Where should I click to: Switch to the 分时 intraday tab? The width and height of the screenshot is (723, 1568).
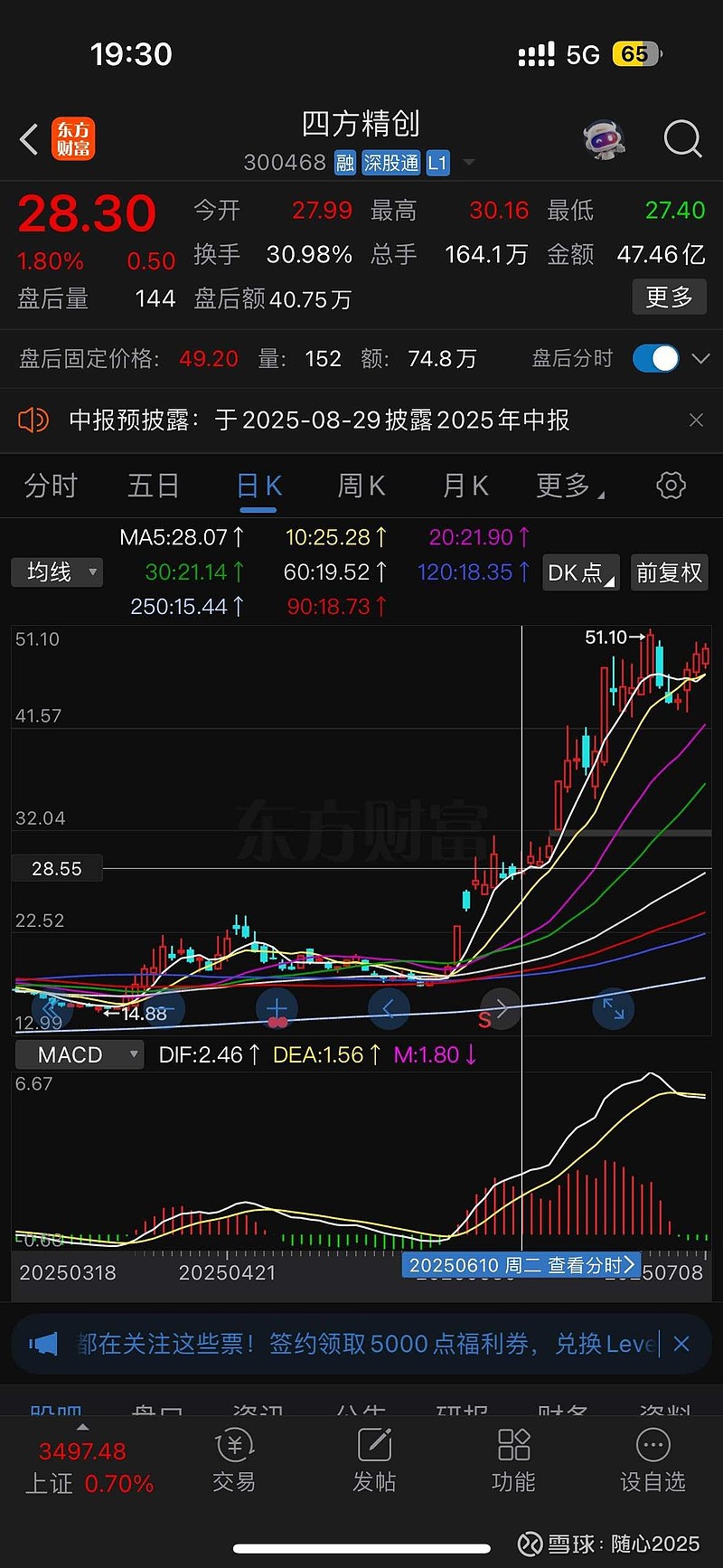[51, 486]
